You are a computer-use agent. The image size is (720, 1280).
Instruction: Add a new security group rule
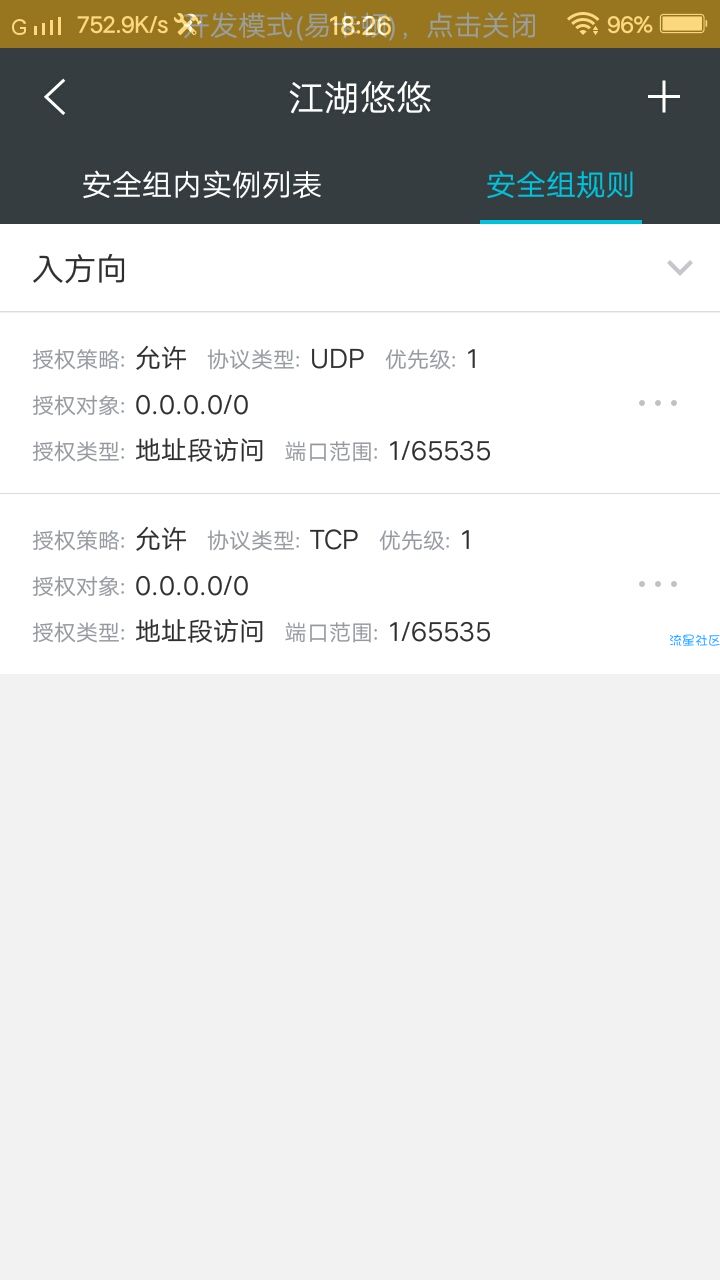click(x=663, y=97)
